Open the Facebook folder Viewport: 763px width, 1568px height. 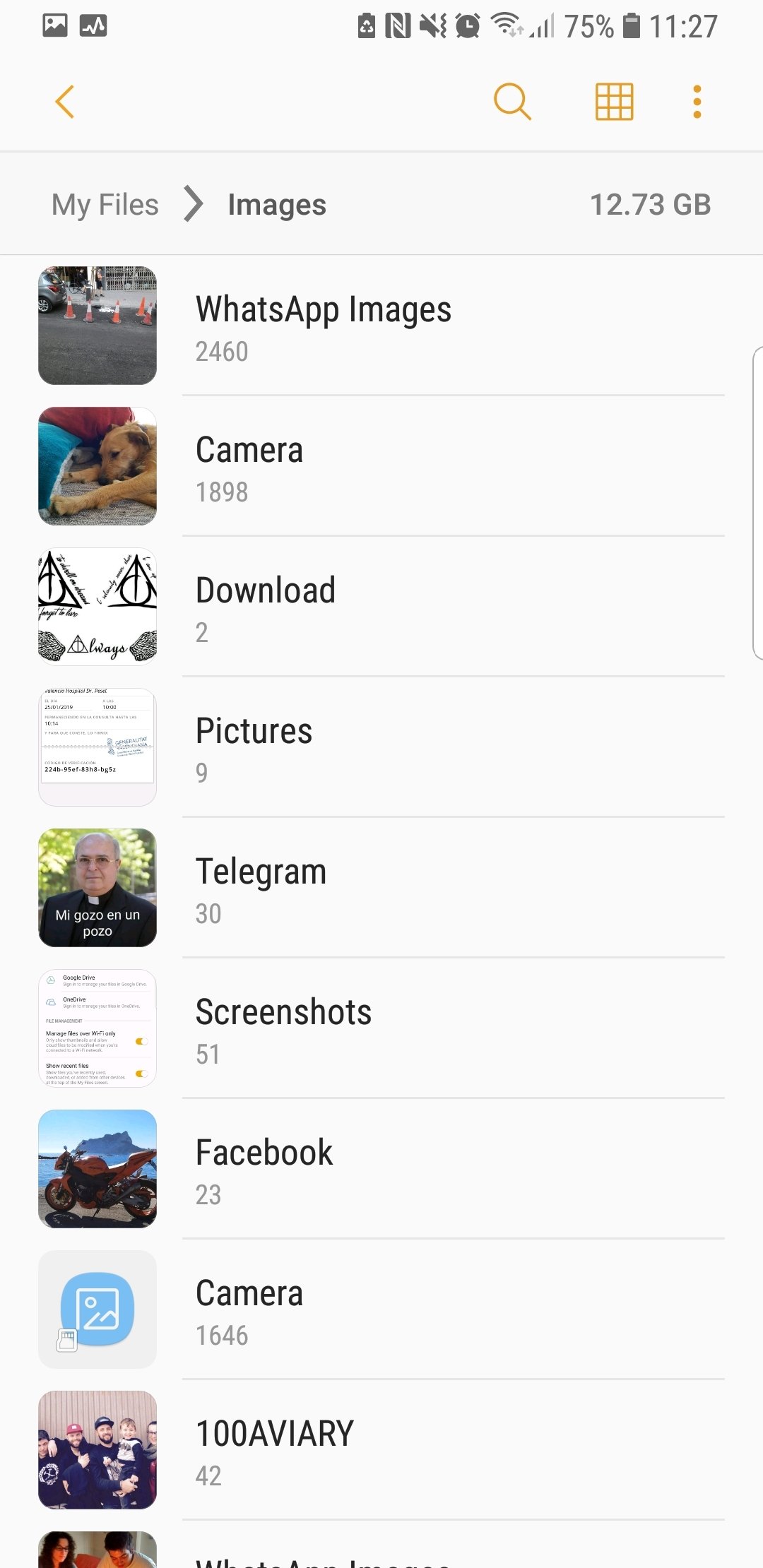[x=381, y=1169]
